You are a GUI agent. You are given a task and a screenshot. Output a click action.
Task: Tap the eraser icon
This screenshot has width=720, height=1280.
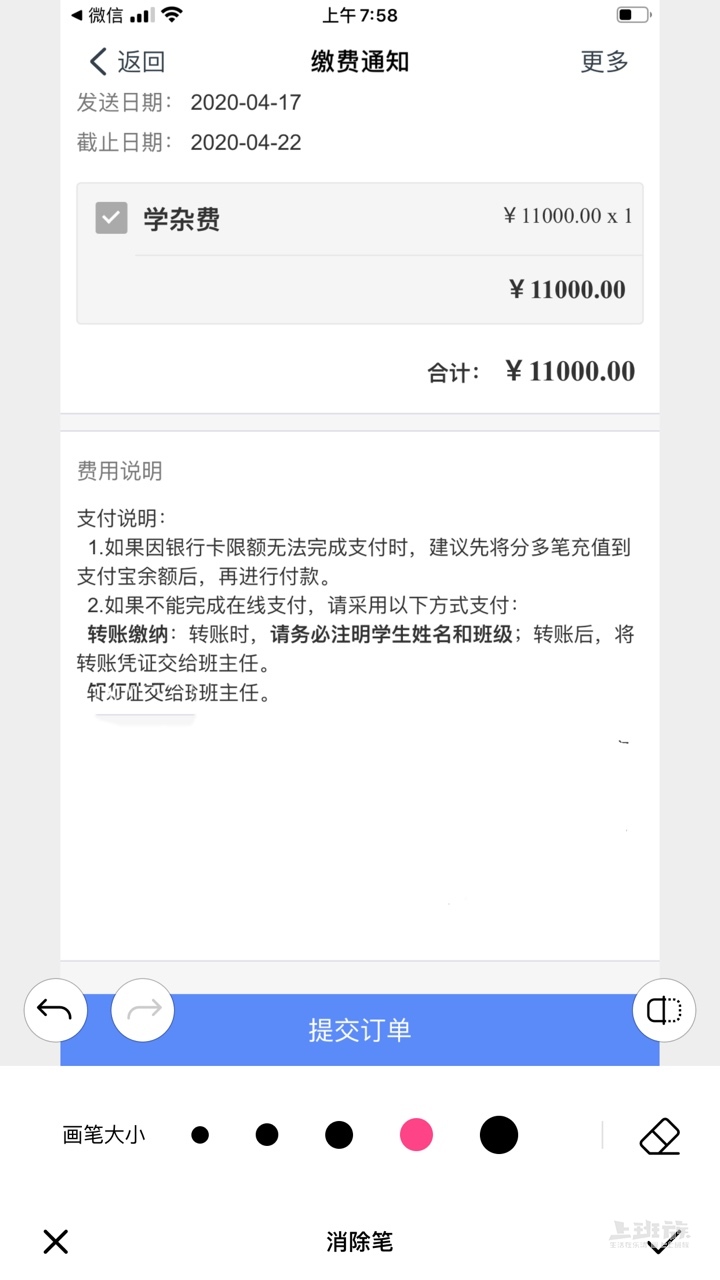tap(660, 1136)
